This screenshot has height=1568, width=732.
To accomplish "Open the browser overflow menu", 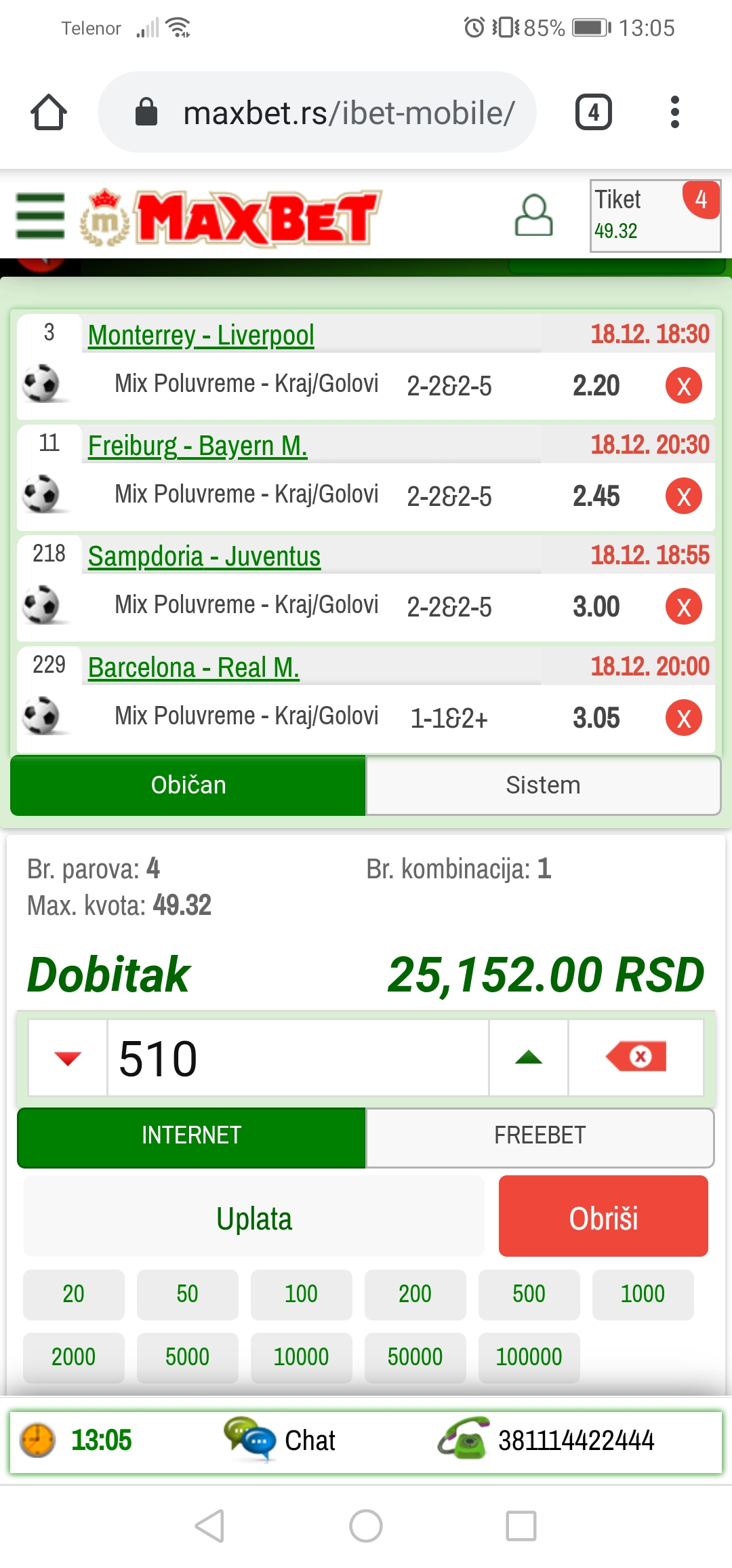I will point(674,112).
